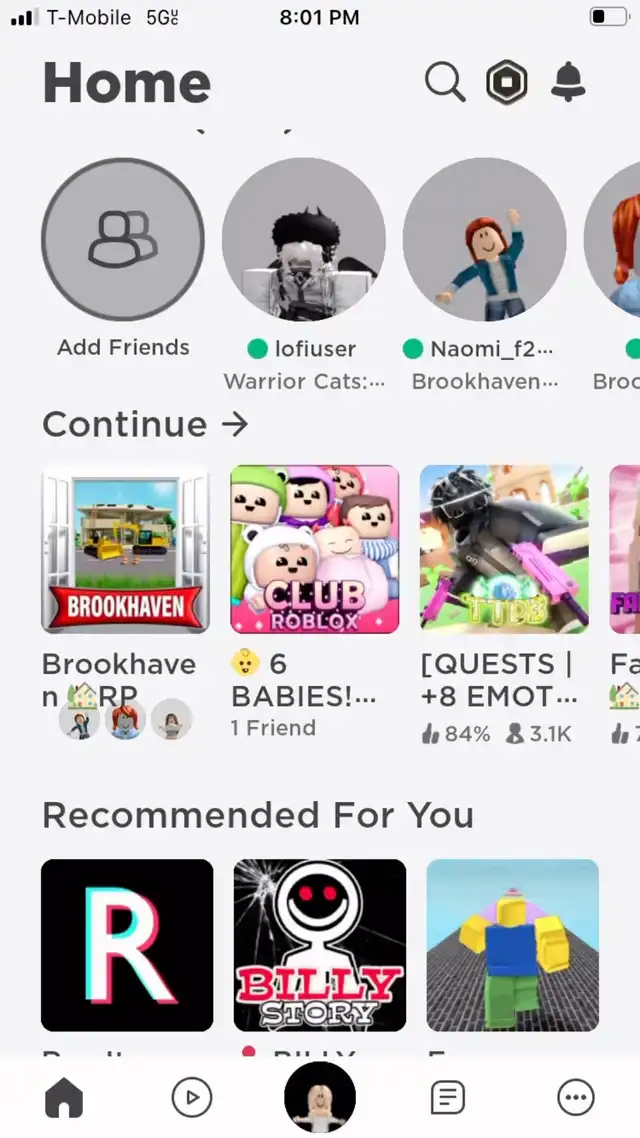
Task: Open the search magnifier icon
Action: [x=445, y=82]
